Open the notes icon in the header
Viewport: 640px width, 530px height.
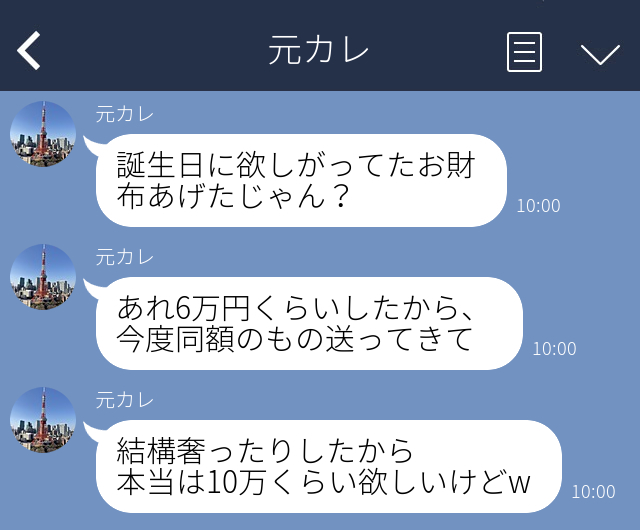click(x=524, y=51)
